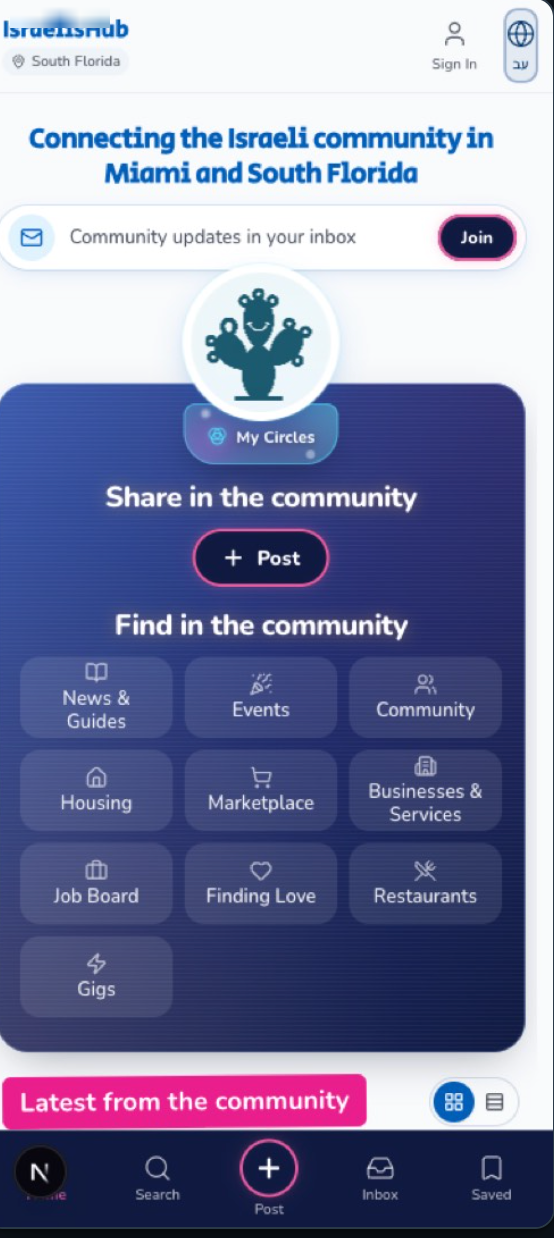
Task: Switch to list view layout
Action: click(494, 1102)
